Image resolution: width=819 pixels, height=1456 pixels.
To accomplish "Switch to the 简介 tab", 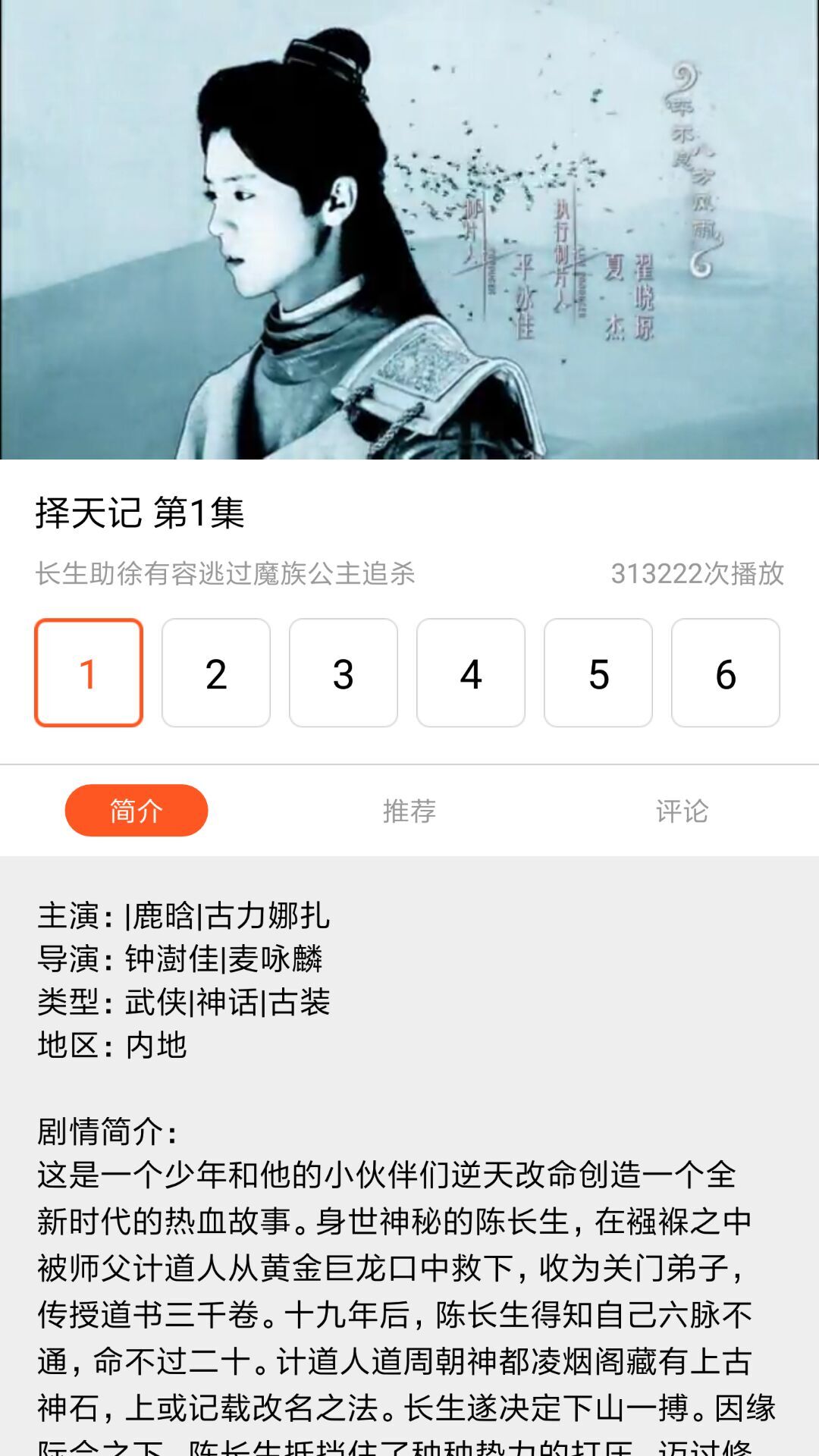I will click(x=136, y=811).
